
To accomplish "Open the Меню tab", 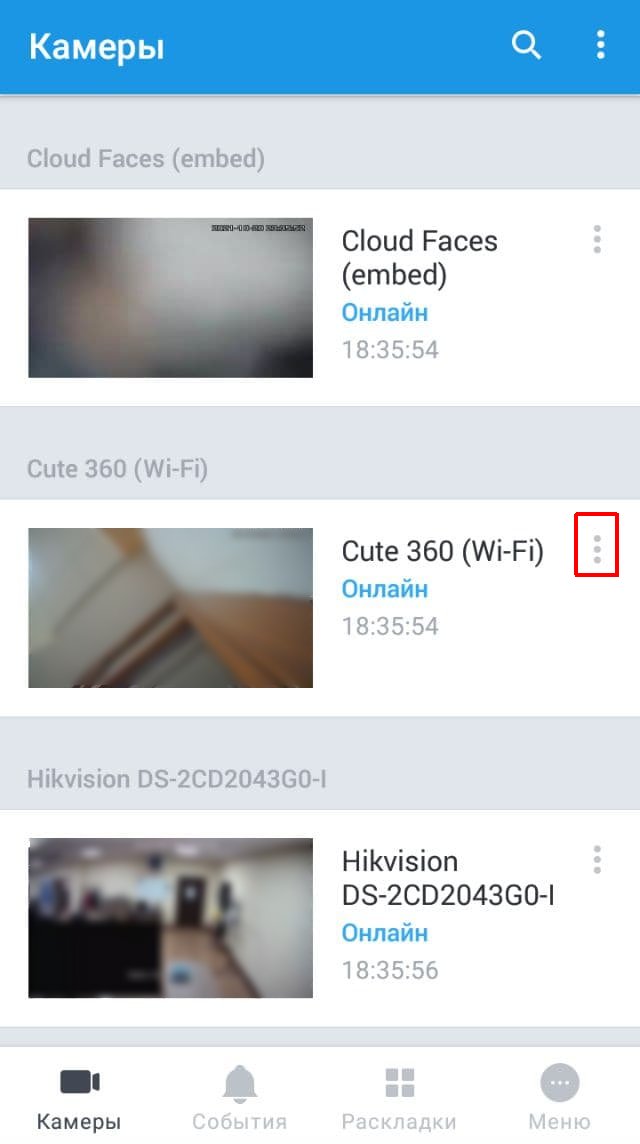I will point(559,1097).
